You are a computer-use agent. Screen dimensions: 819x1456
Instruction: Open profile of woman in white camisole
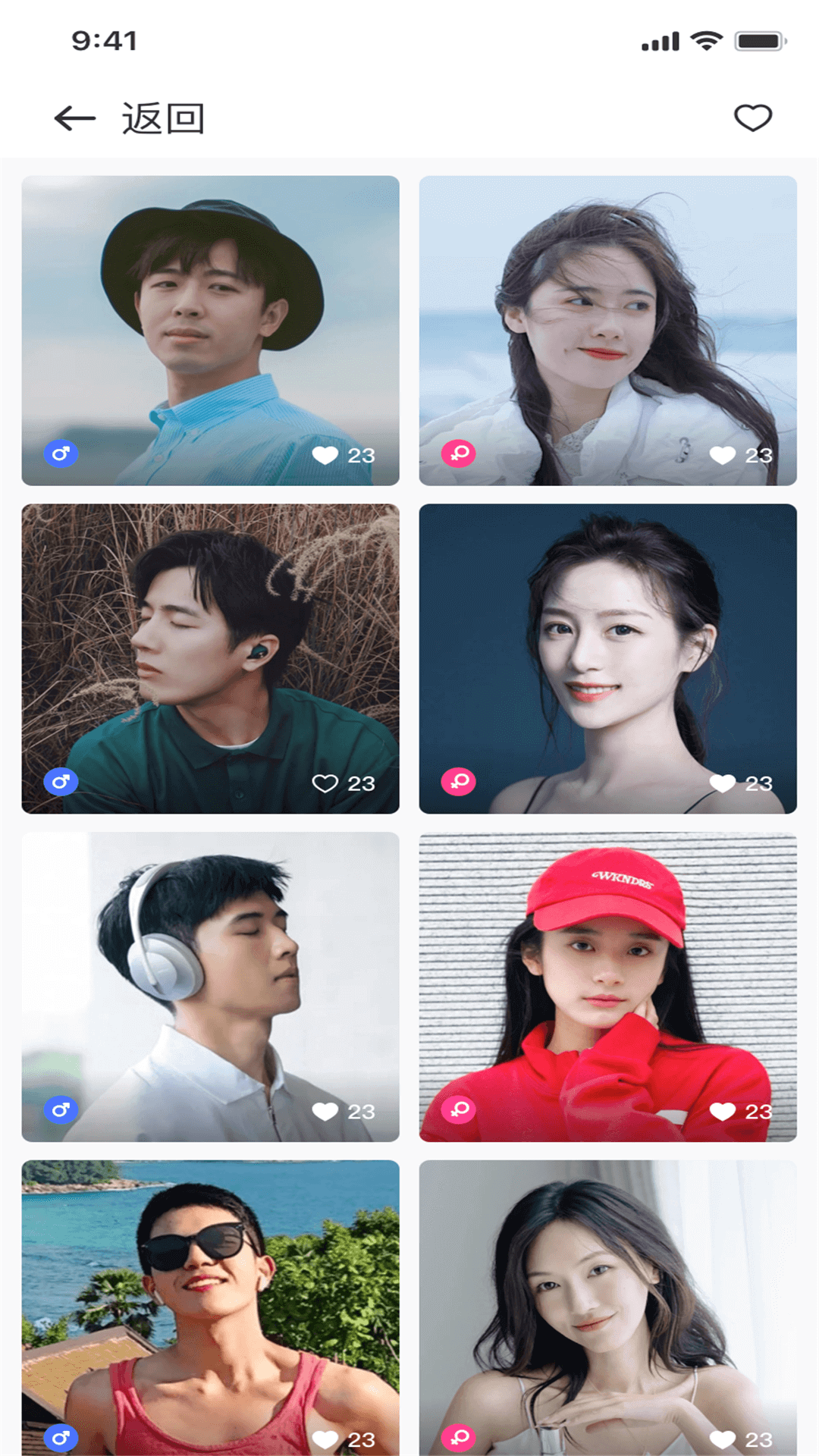click(607, 1289)
